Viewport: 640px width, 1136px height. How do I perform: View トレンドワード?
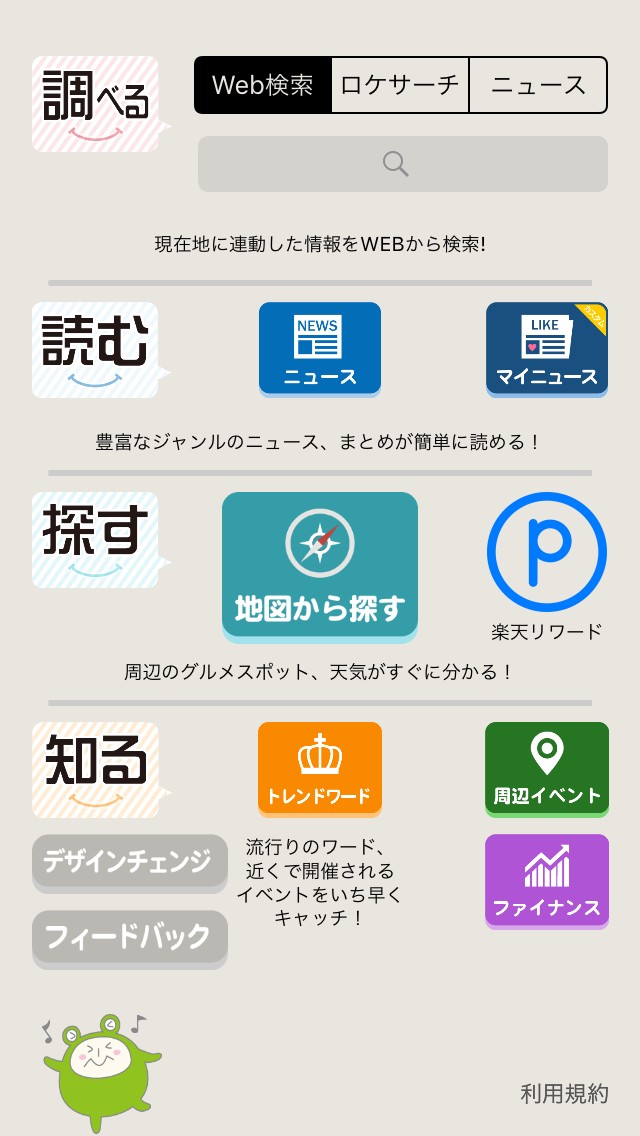point(320,766)
